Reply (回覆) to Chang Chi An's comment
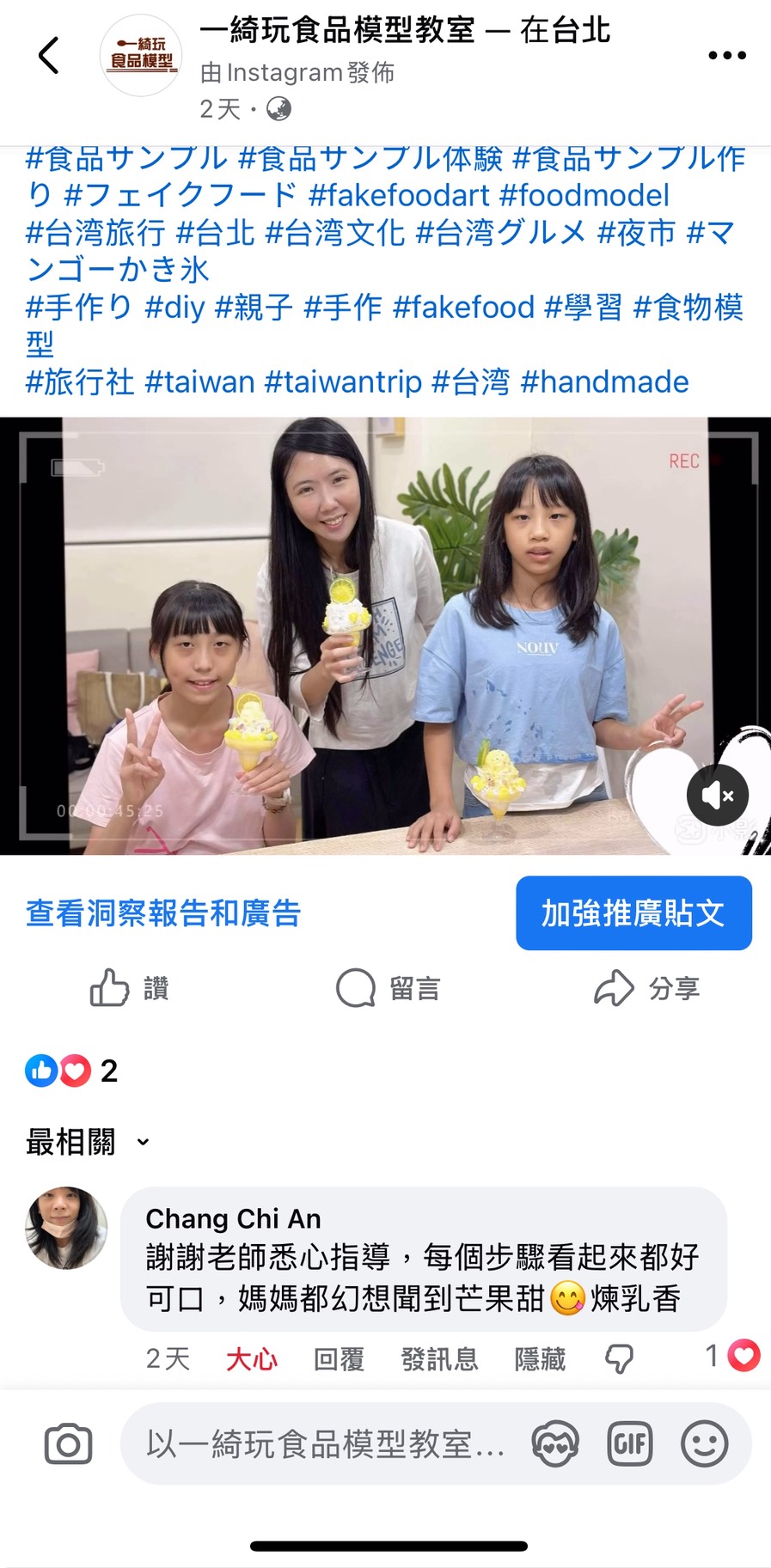The height and width of the screenshot is (1568, 771). pos(339,1358)
